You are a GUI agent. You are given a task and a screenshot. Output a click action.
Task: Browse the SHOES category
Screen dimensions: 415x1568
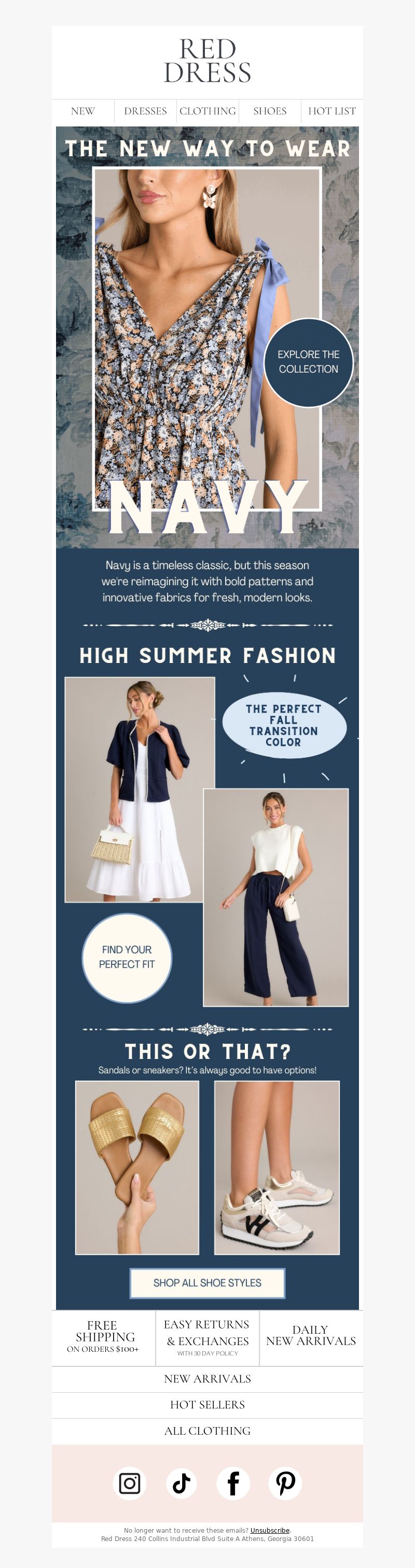point(269,111)
